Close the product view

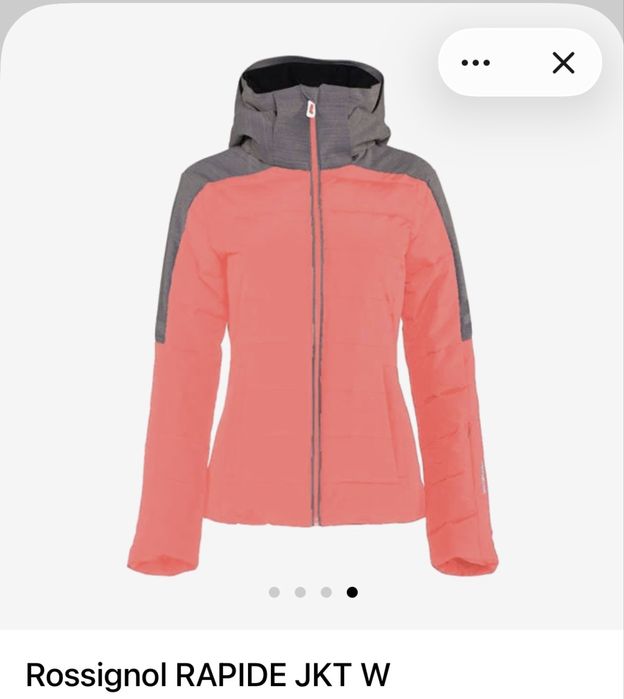click(563, 63)
